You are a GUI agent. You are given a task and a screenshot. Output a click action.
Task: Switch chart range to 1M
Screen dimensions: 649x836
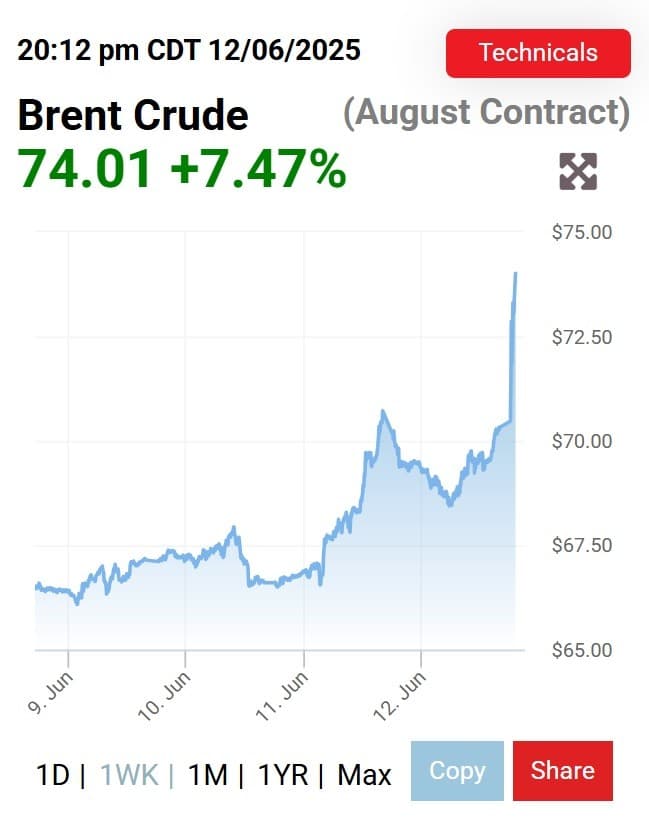208,775
